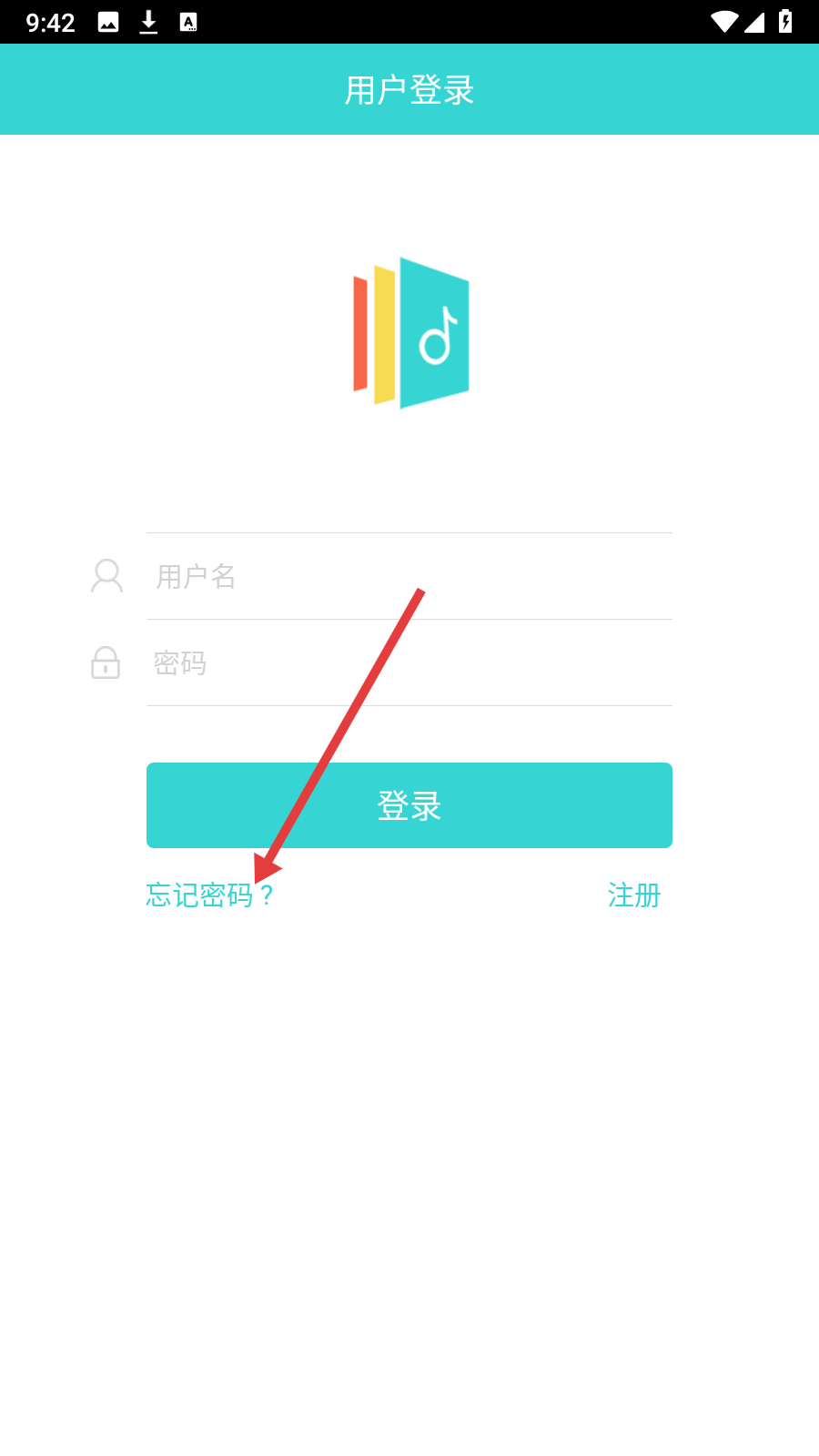
Task: Tap the 用户名 username field
Action: (x=409, y=576)
